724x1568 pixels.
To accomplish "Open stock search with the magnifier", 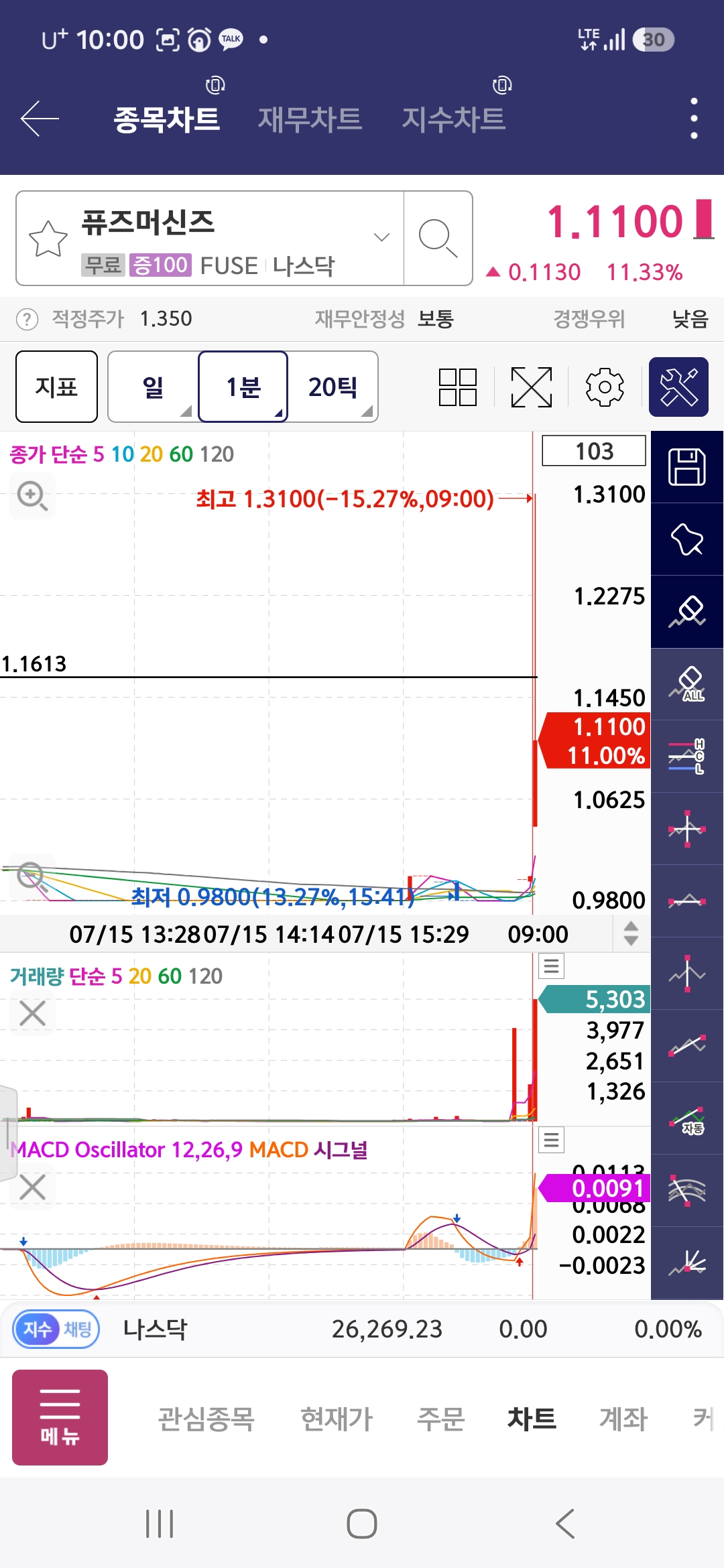I will coord(438,238).
